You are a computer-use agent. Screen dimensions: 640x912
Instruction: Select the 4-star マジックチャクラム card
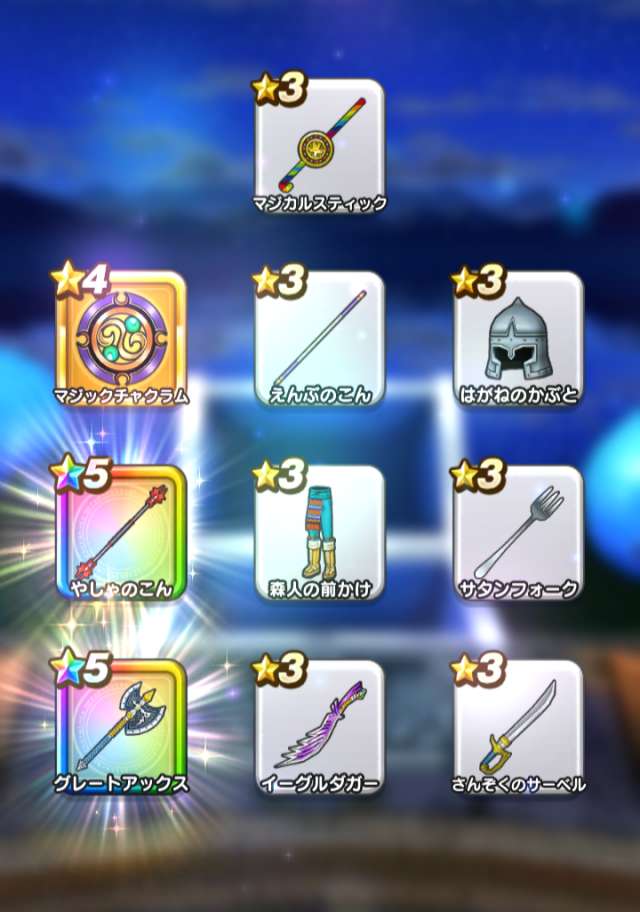pyautogui.click(x=122, y=338)
